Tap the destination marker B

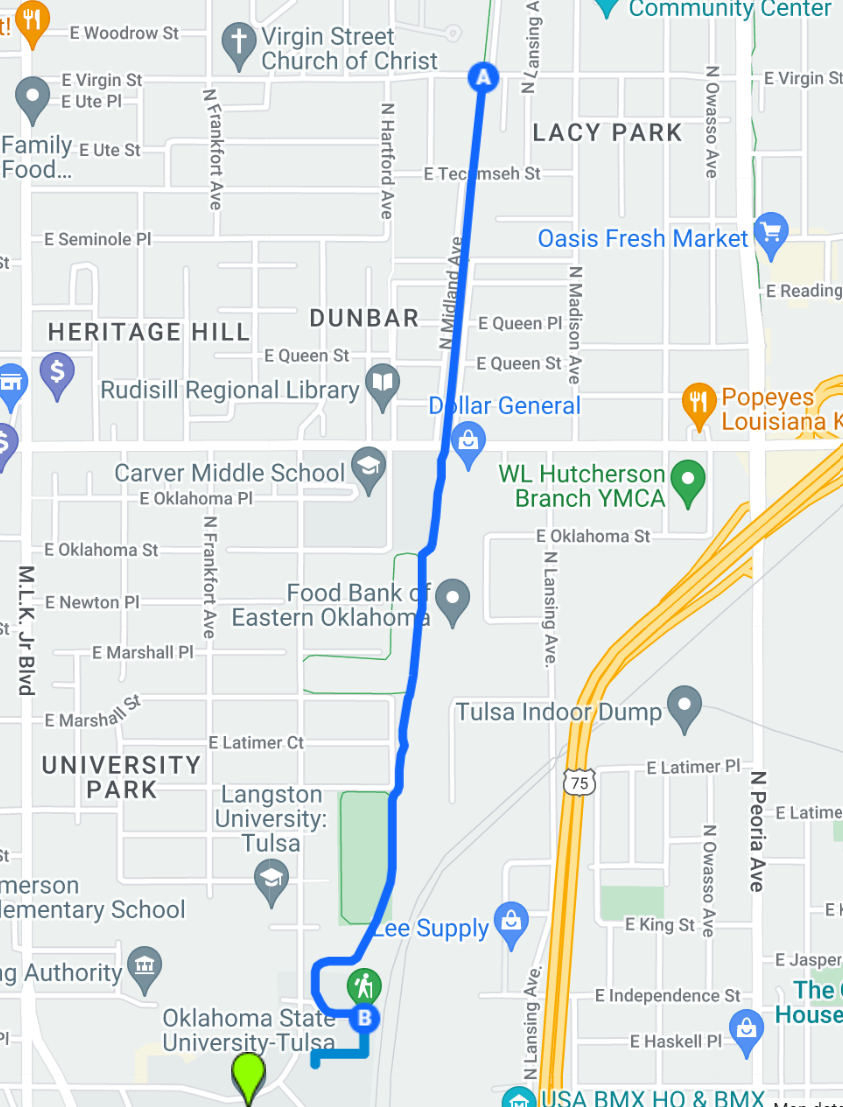[365, 1019]
